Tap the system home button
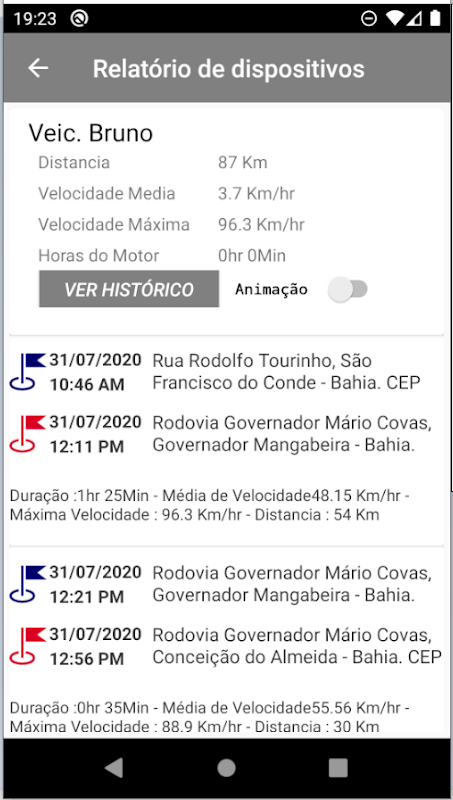The width and height of the screenshot is (453, 800). (226, 767)
